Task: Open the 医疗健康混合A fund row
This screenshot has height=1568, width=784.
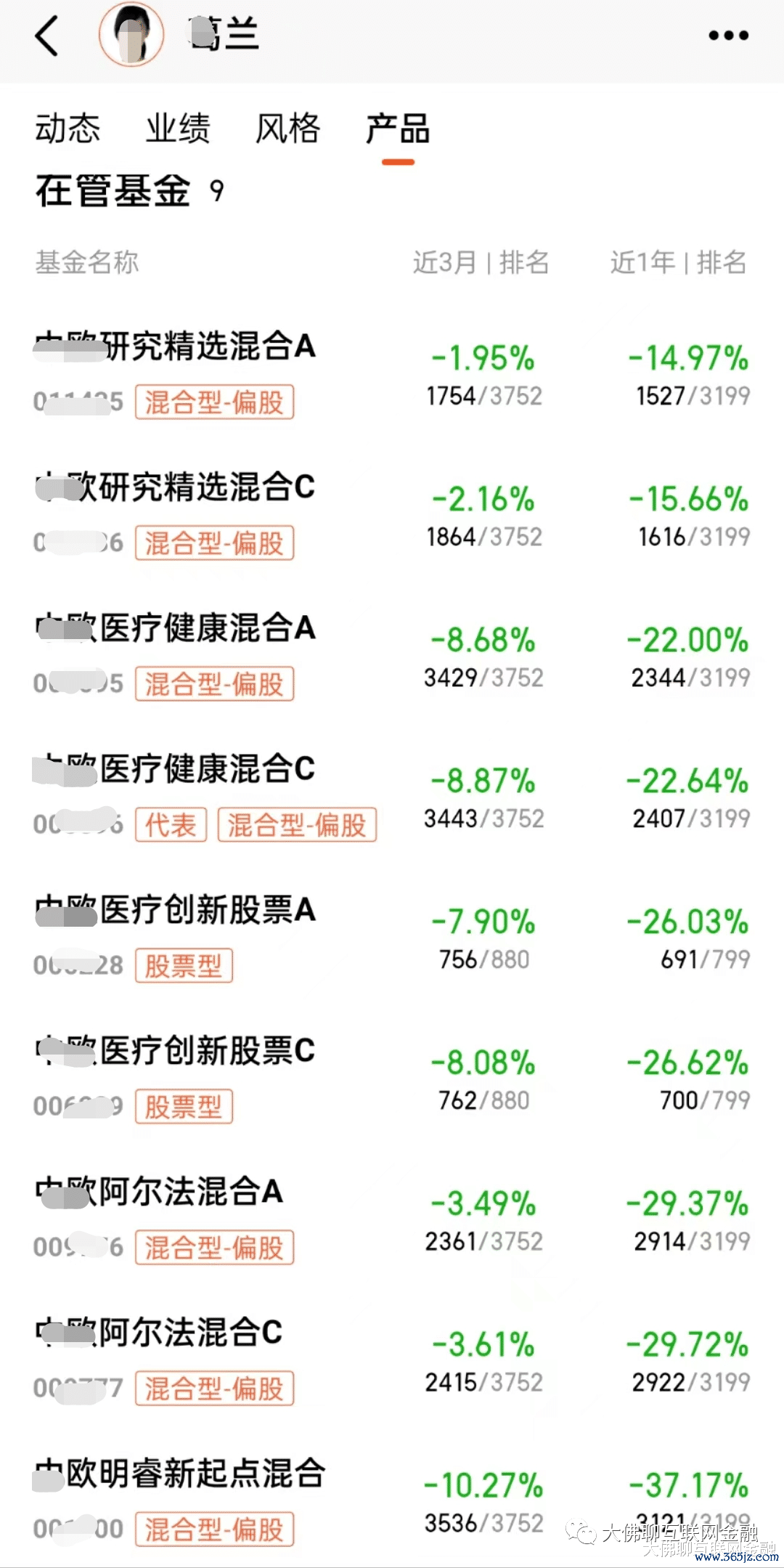Action: tap(392, 657)
